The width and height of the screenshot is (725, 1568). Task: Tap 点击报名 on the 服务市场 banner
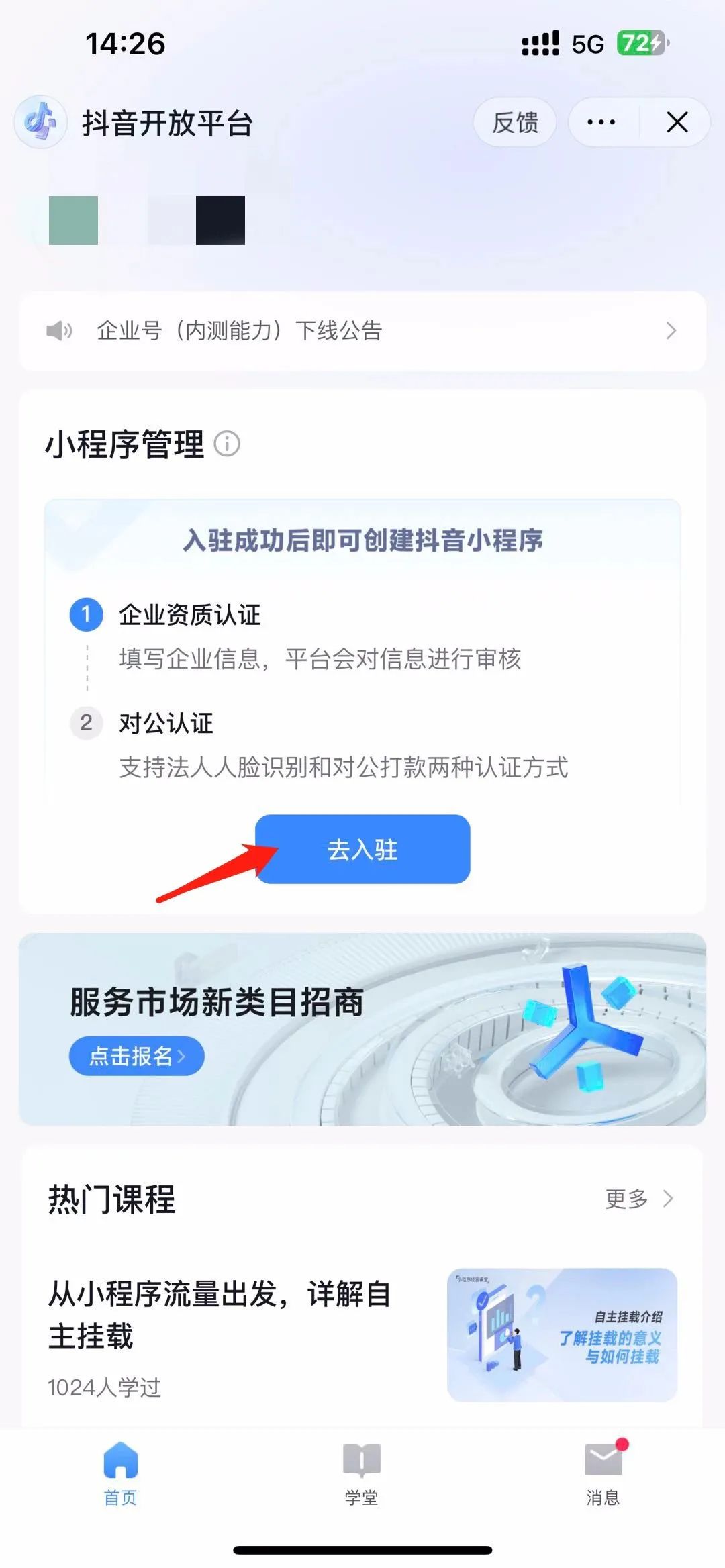pyautogui.click(x=136, y=1057)
